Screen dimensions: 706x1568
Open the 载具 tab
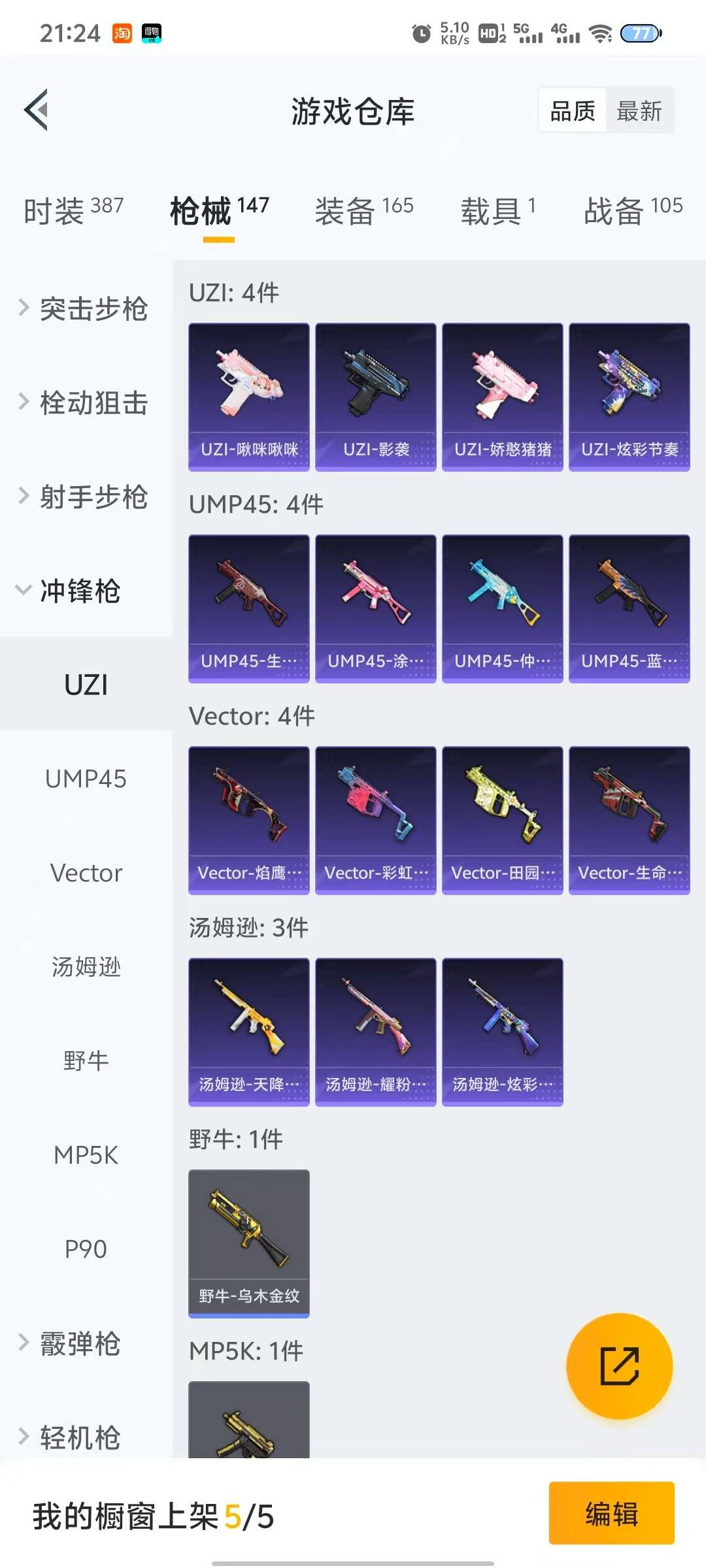pyautogui.click(x=498, y=210)
